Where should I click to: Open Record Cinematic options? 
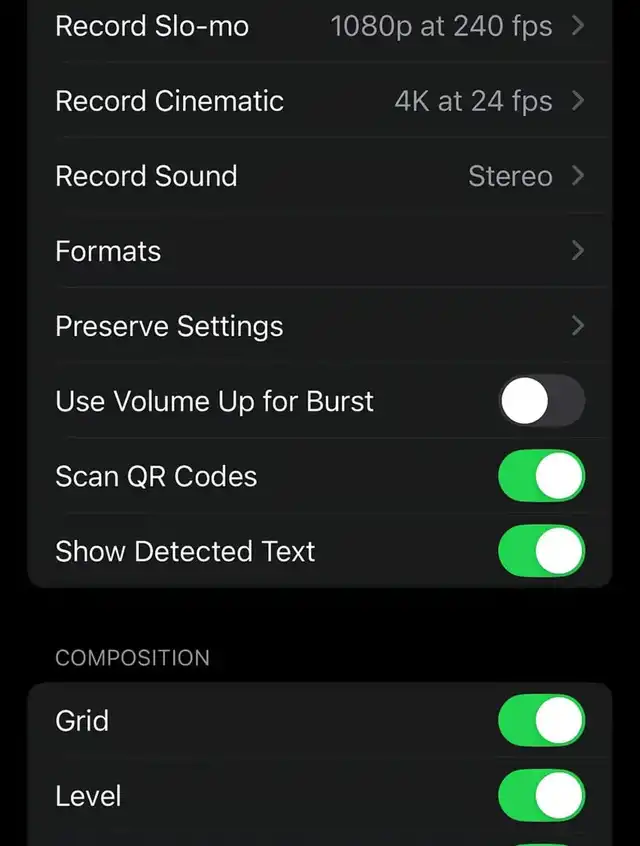click(318, 101)
